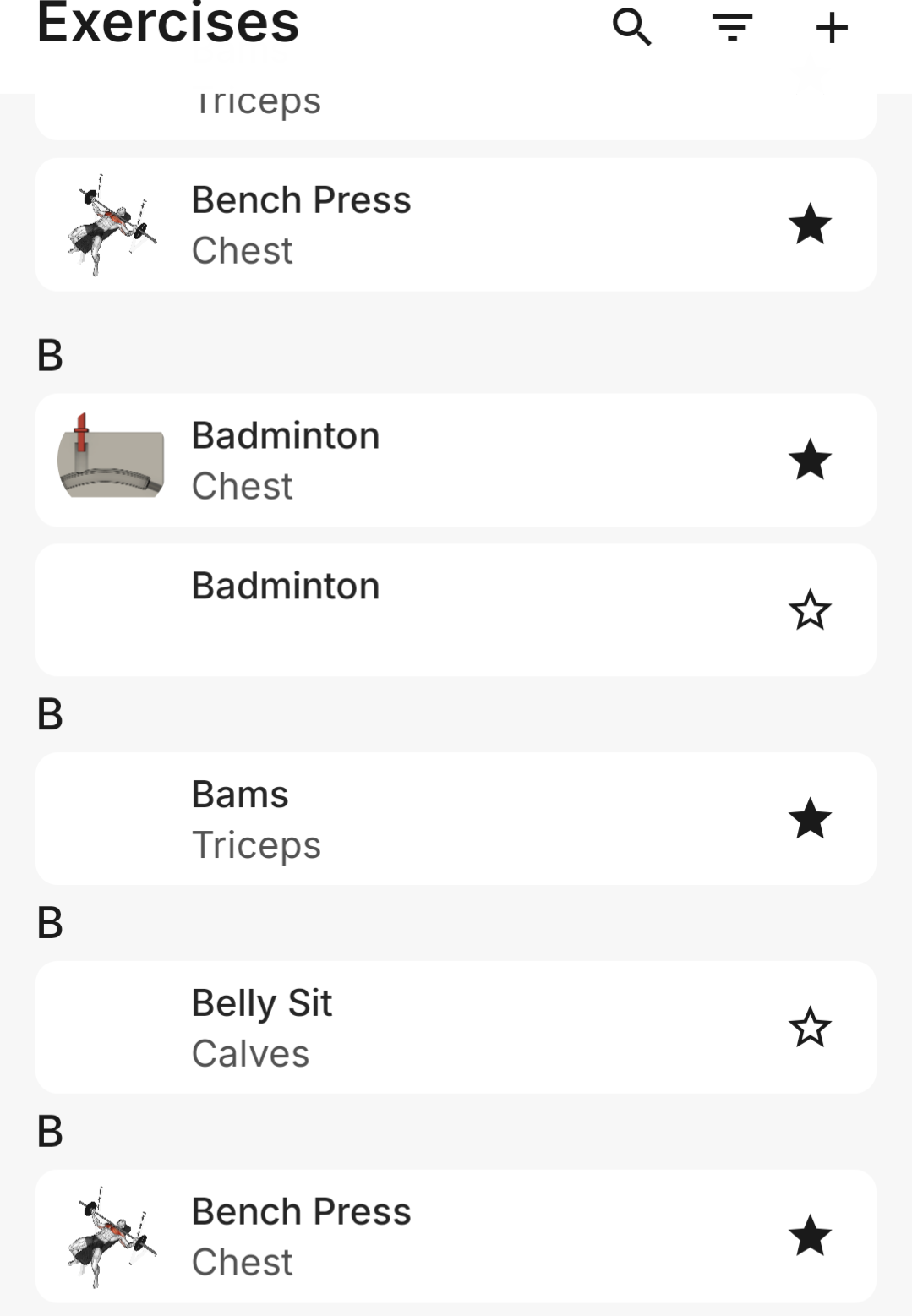Viewport: 912px width, 1316px height.
Task: Favorite the Badminton exercise without muscle group
Action: point(810,609)
